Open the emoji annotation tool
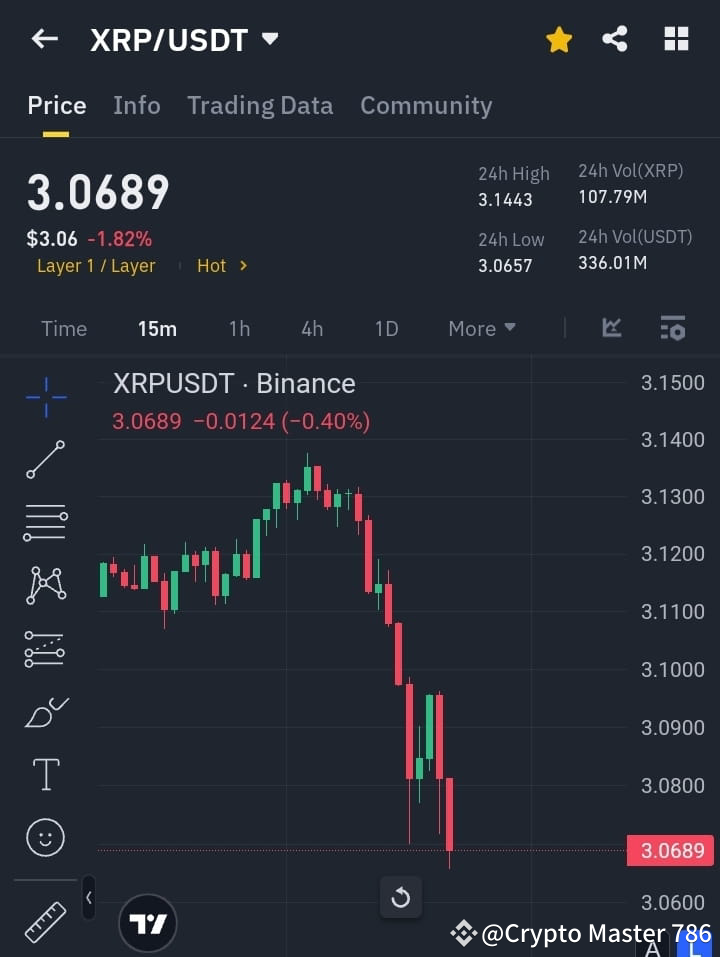 (45, 837)
